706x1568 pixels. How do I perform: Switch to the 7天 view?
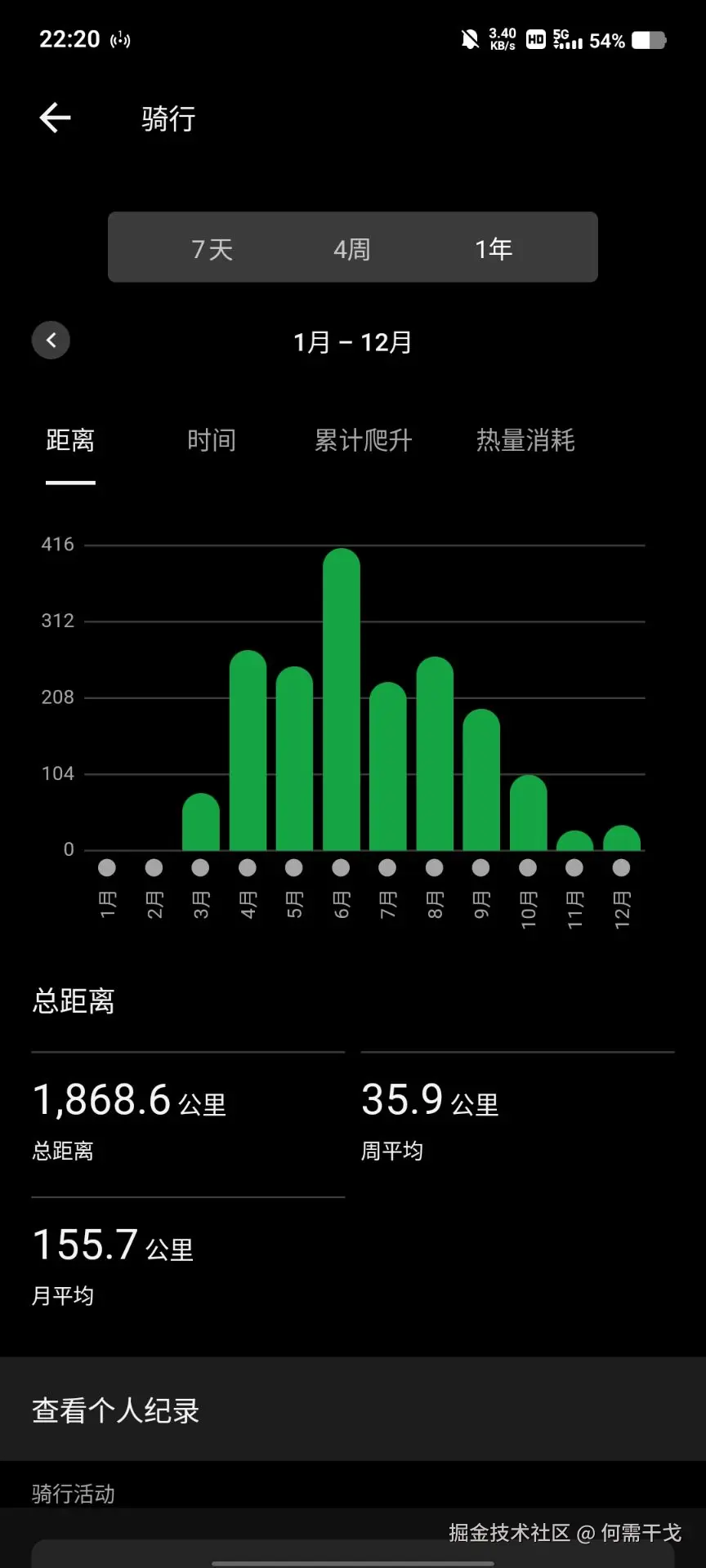coord(212,247)
